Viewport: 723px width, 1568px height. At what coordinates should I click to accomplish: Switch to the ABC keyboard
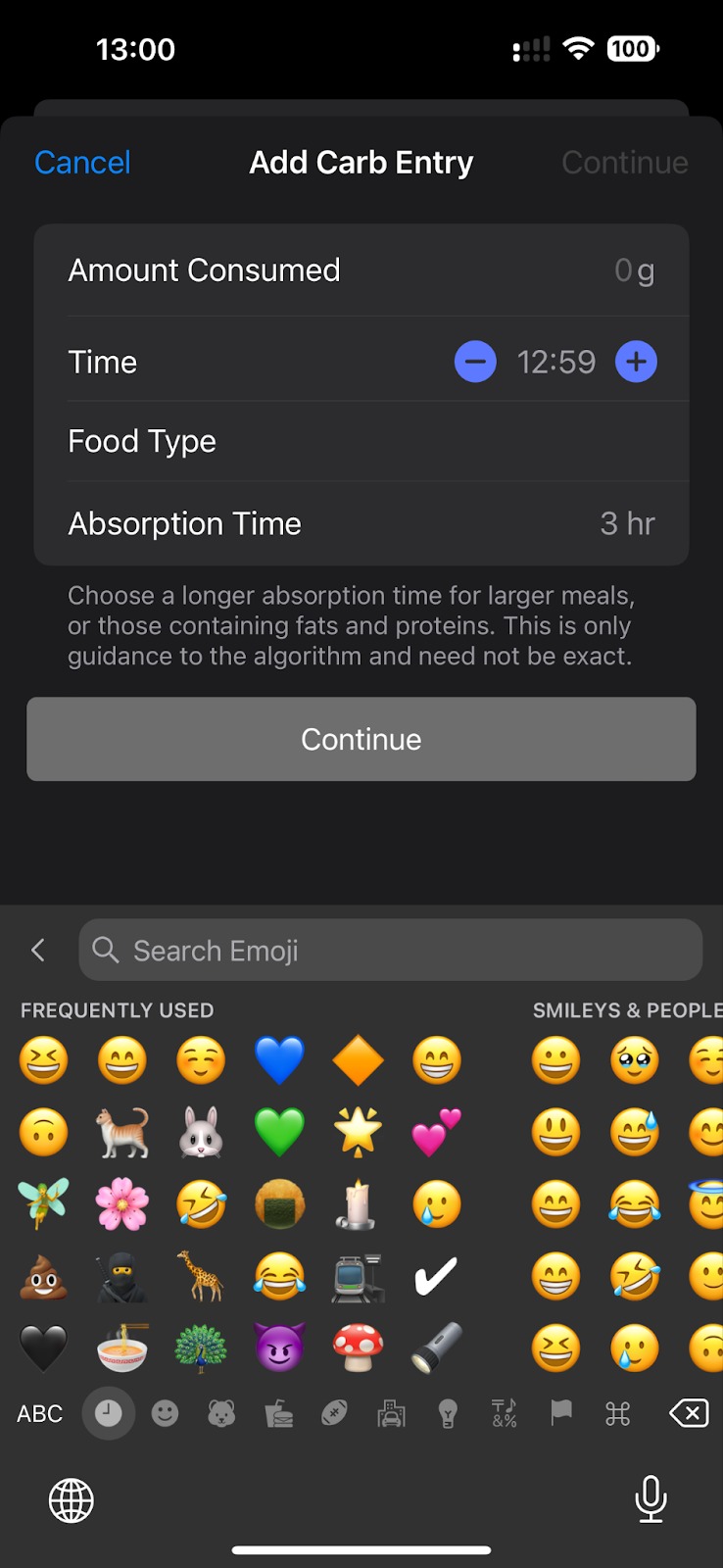click(40, 1413)
